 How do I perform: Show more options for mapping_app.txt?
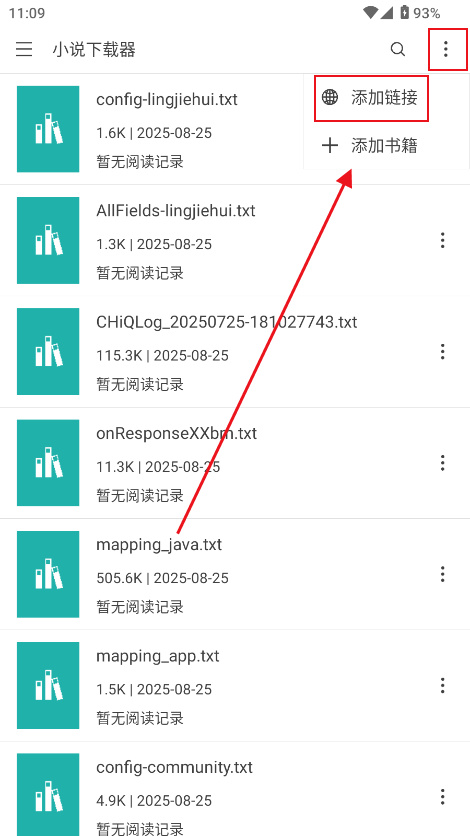pyautogui.click(x=442, y=686)
